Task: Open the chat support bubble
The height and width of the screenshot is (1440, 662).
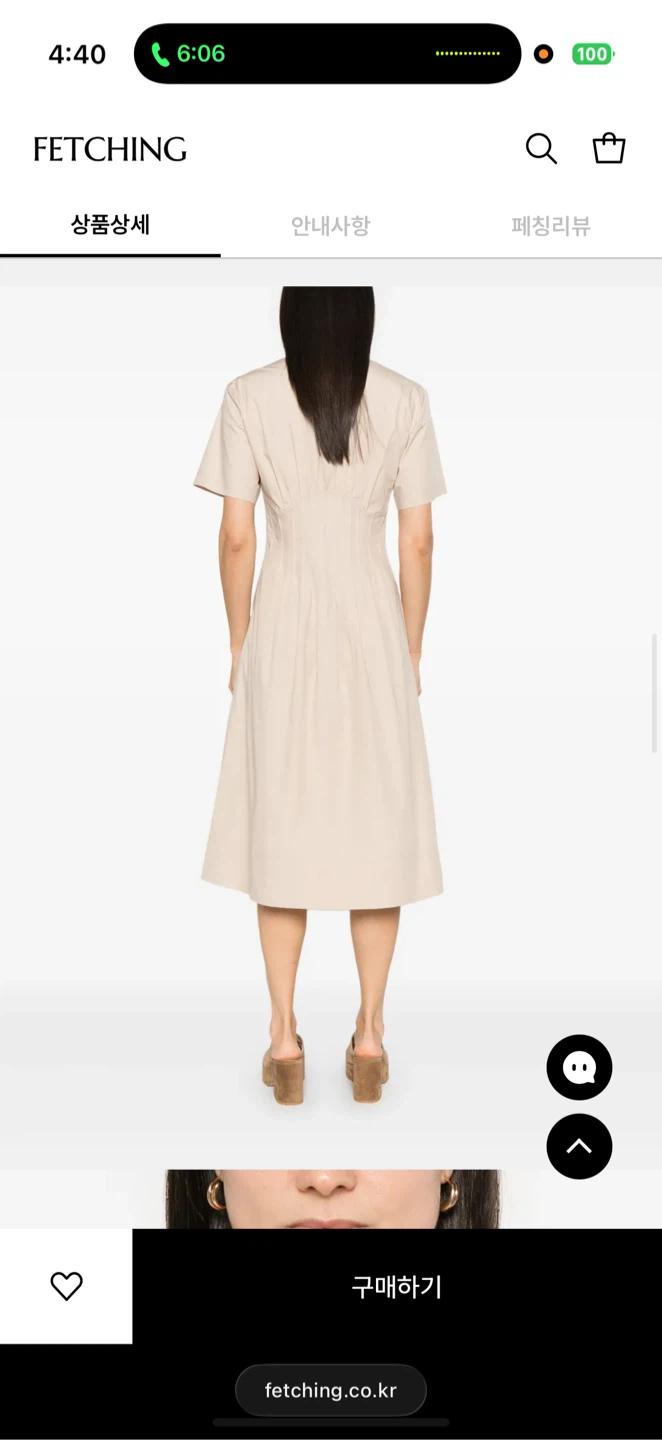Action: coord(579,1068)
